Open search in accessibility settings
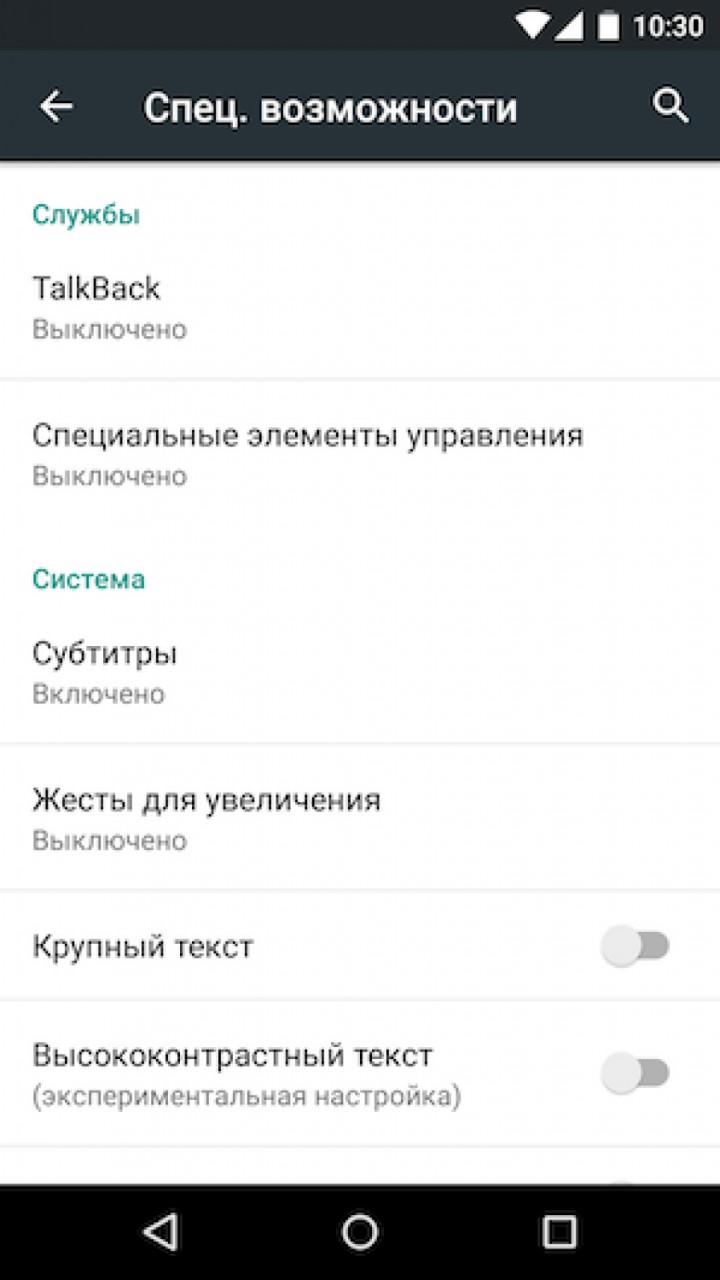 pos(670,105)
